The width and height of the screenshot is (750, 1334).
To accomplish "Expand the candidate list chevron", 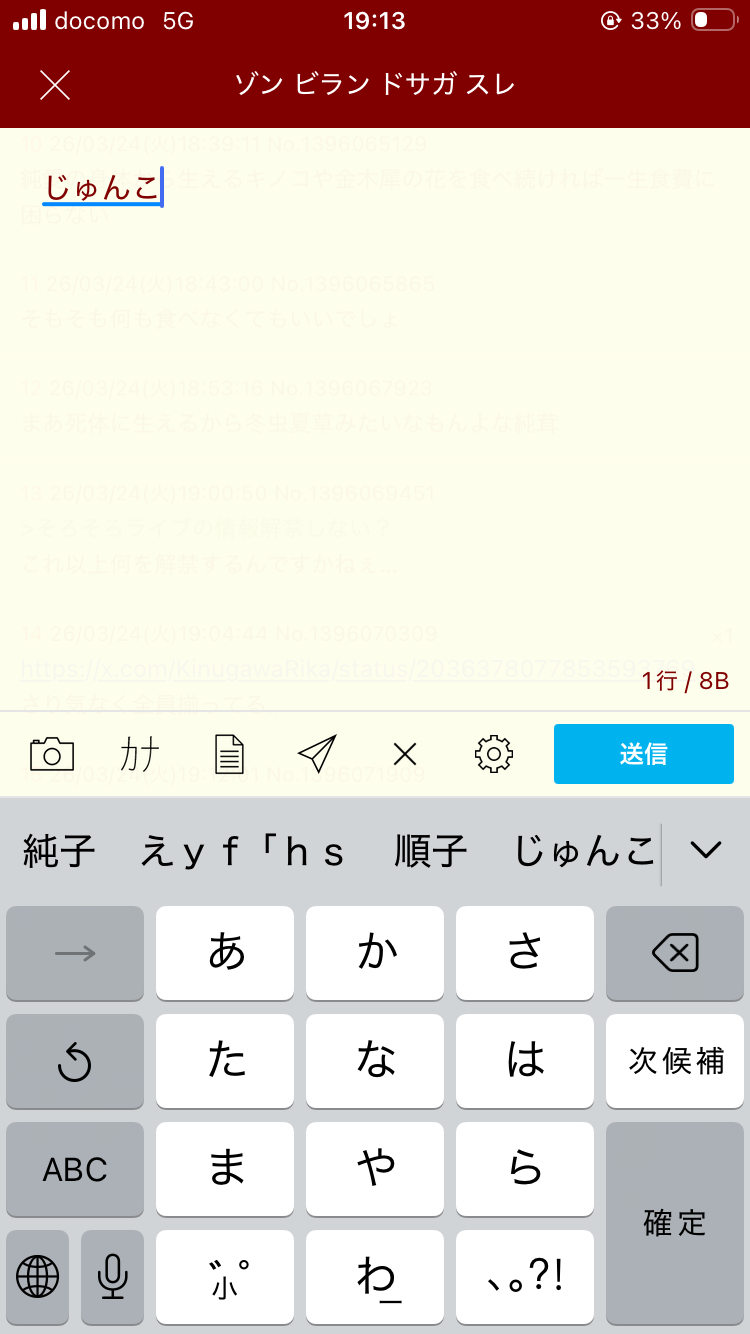I will click(706, 851).
